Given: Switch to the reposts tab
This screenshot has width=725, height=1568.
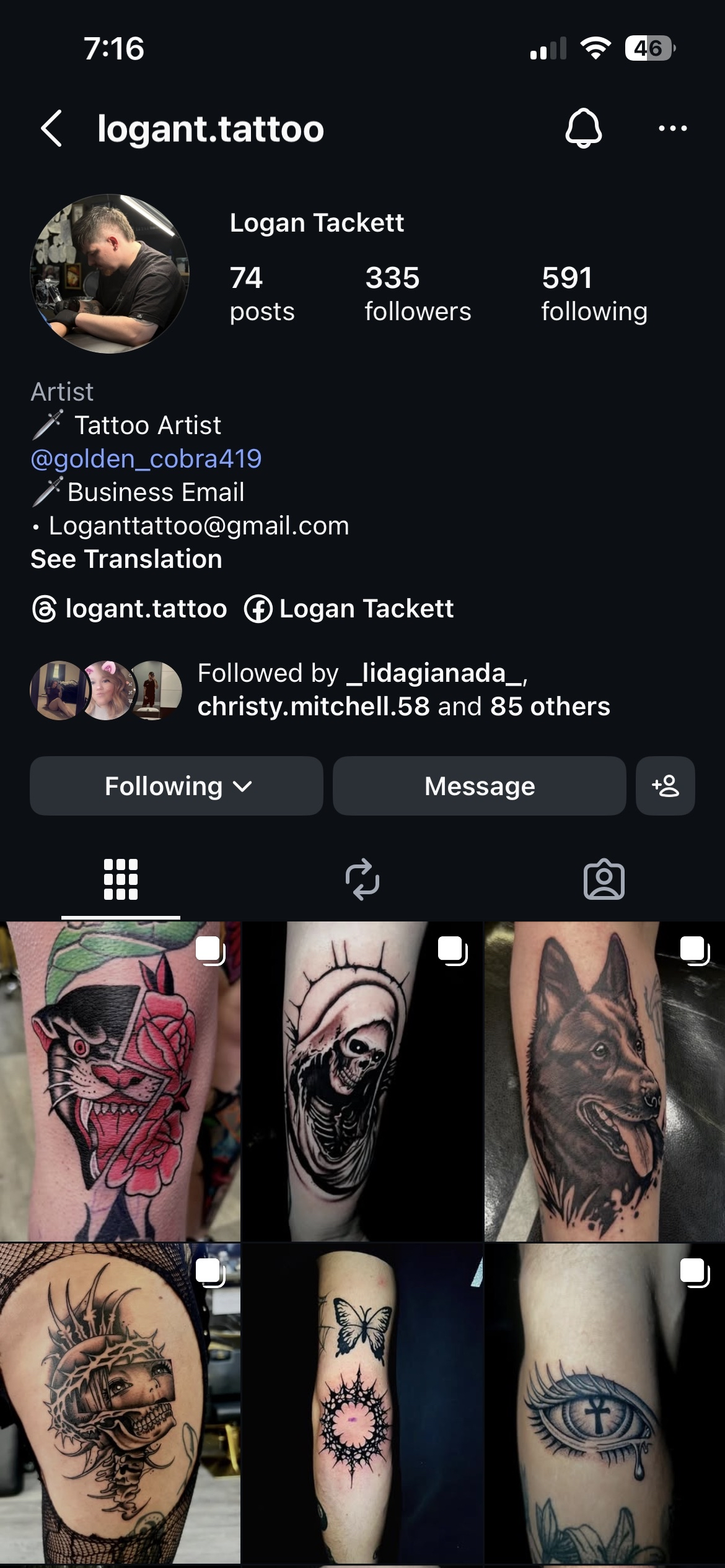Looking at the screenshot, I should point(362,879).
